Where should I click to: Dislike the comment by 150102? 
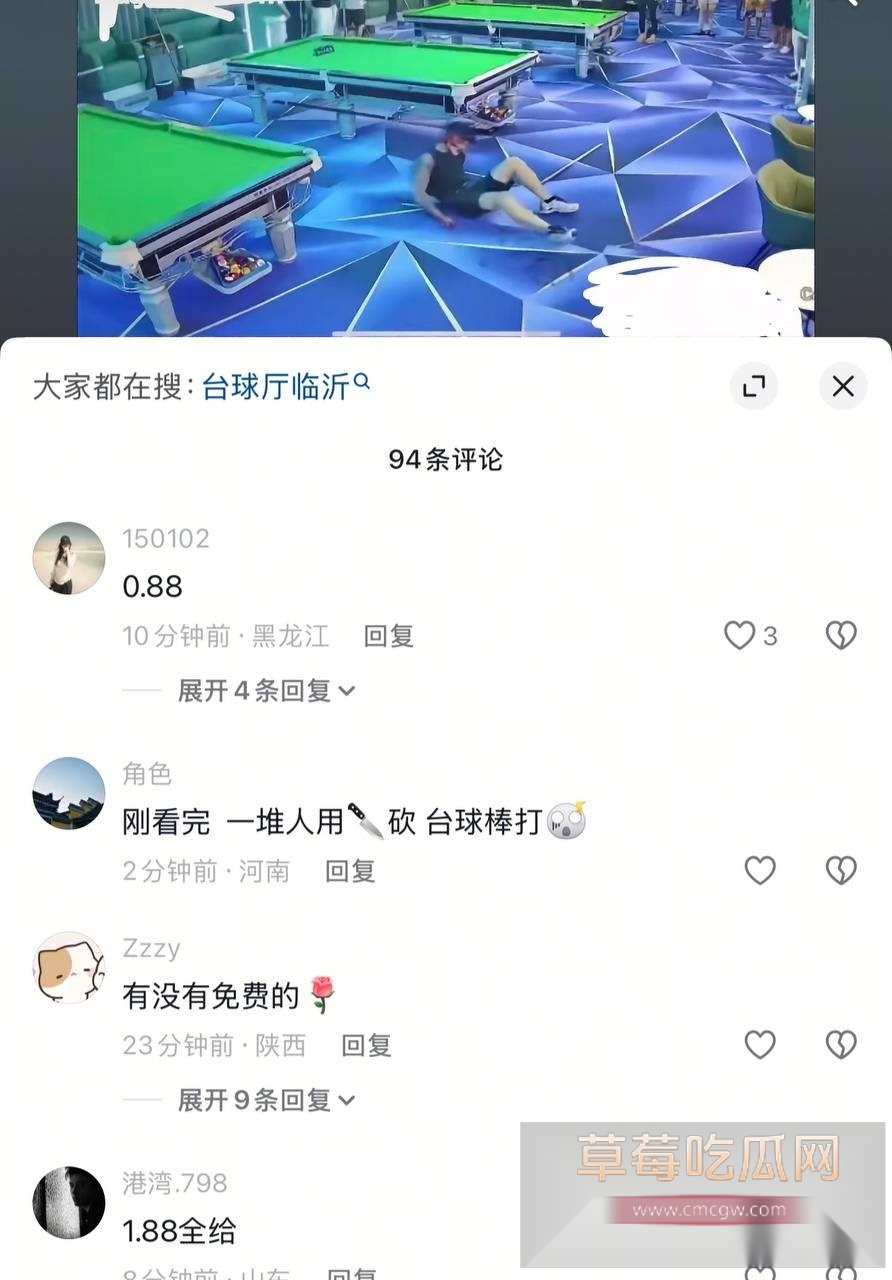coord(841,635)
